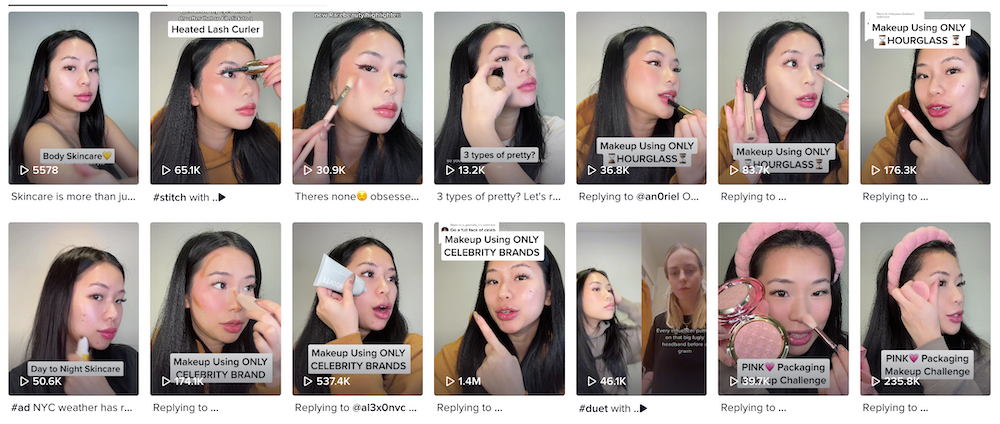Open the Day to Night Skincare video
1000x424 pixels.
73,308
